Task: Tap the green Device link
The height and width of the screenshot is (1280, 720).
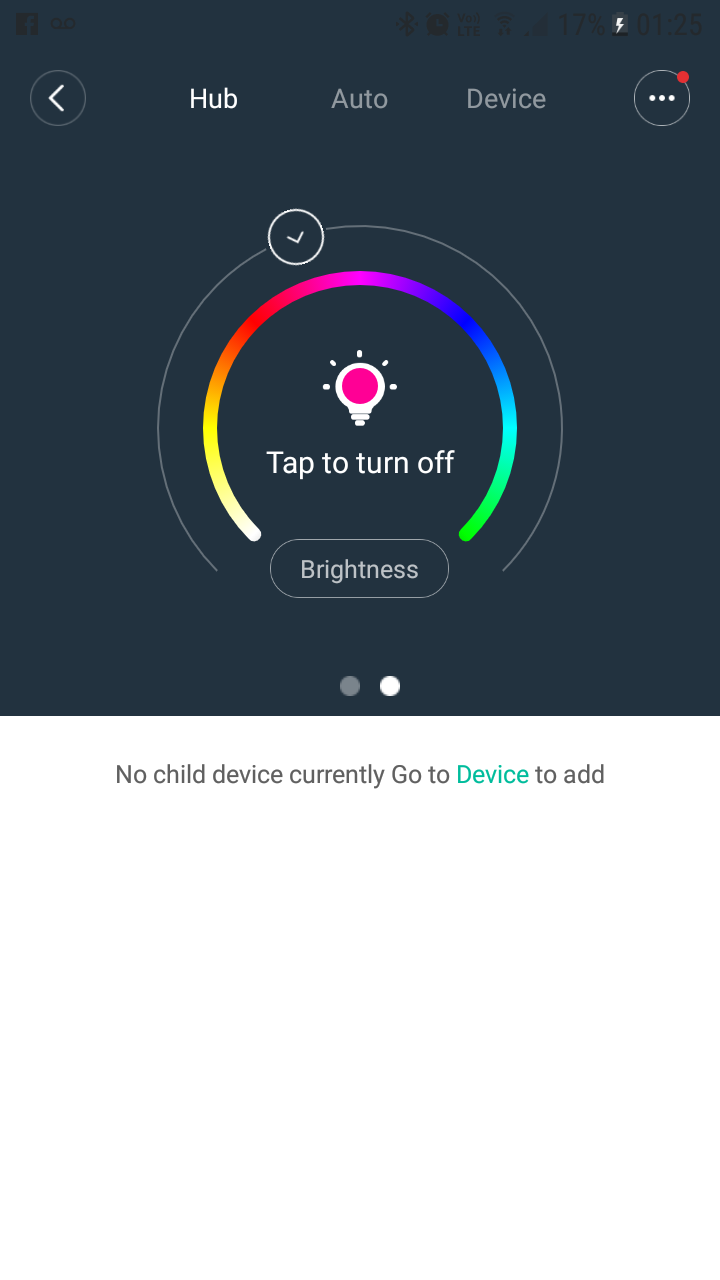Action: click(x=492, y=774)
